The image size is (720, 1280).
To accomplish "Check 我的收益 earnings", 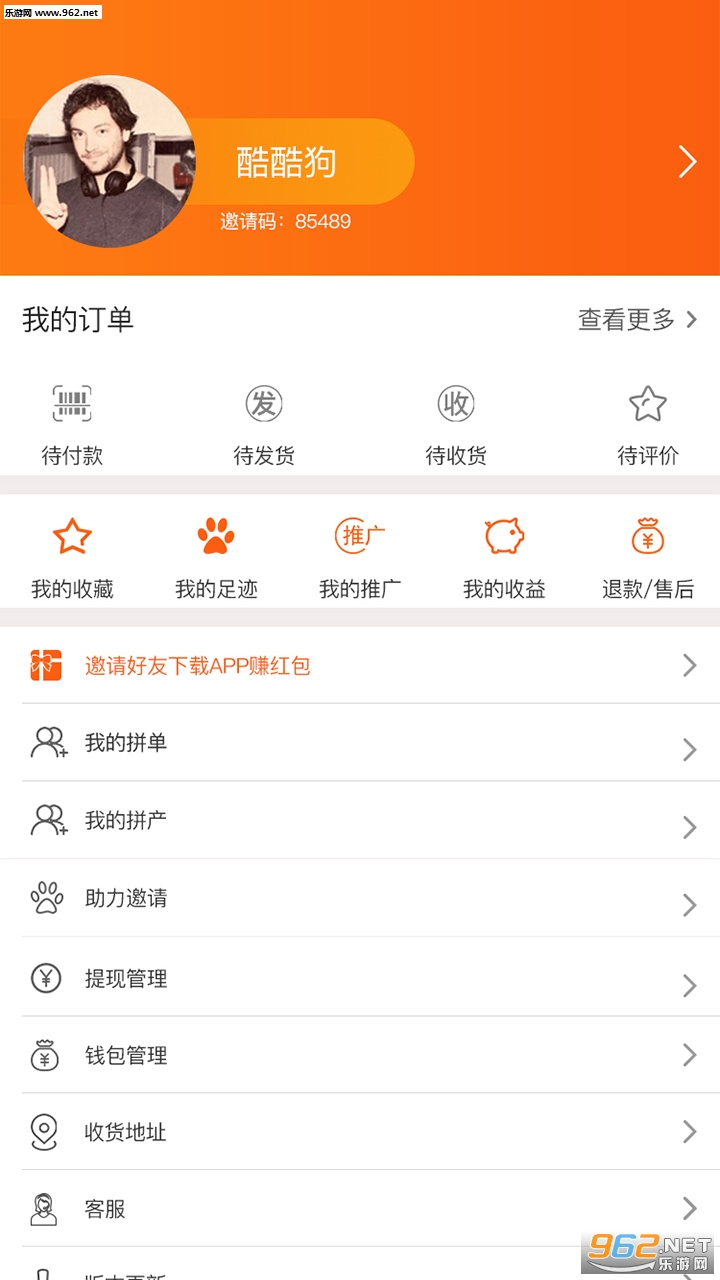I will [504, 558].
